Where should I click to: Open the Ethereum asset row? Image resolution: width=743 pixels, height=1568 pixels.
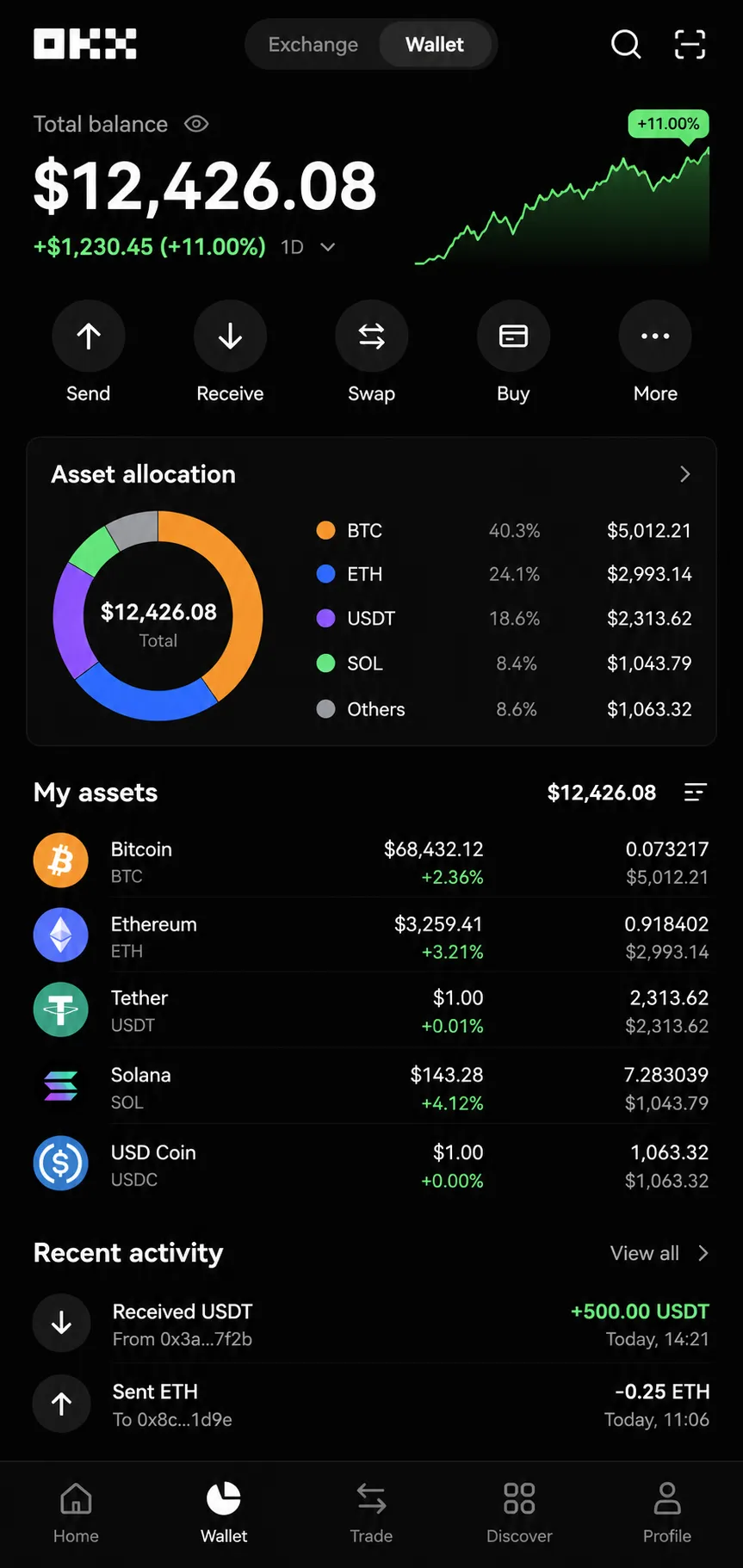(371, 936)
